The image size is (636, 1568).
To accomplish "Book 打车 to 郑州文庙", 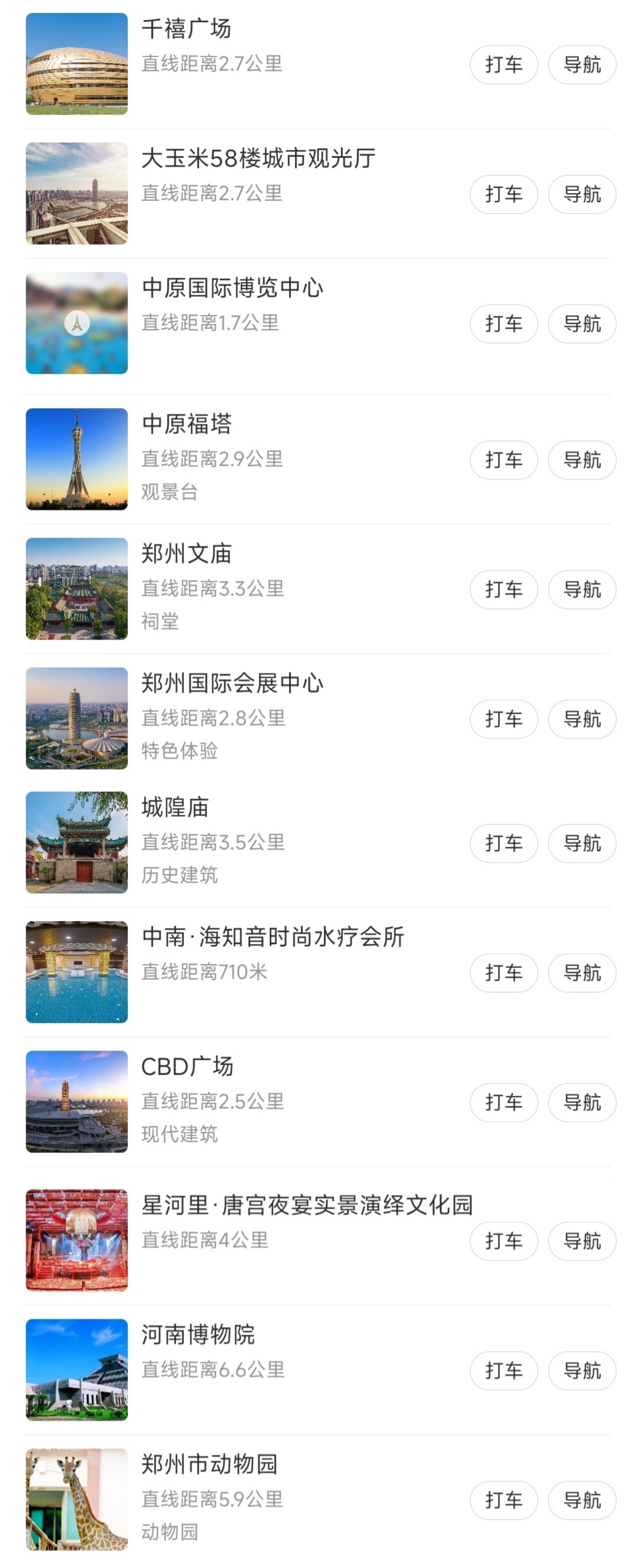I will coord(503,589).
